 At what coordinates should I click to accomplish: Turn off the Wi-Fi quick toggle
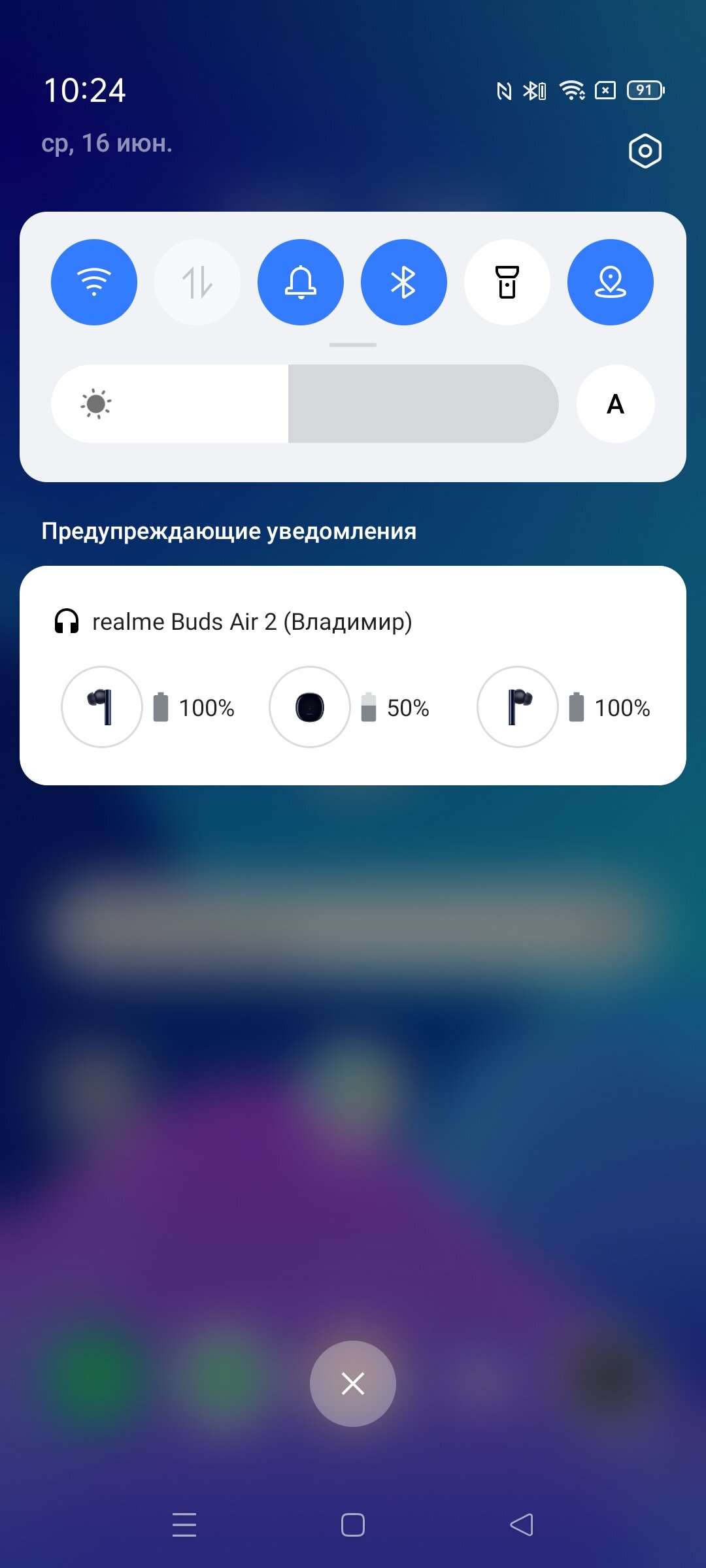coord(94,282)
